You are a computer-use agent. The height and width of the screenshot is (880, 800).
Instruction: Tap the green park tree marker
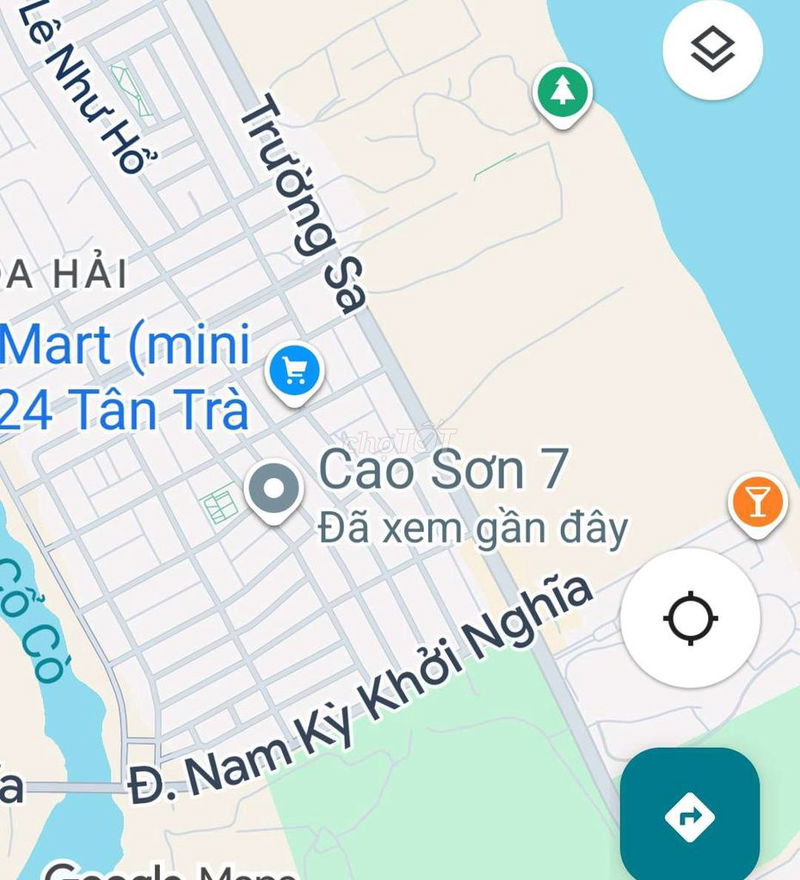(x=564, y=93)
